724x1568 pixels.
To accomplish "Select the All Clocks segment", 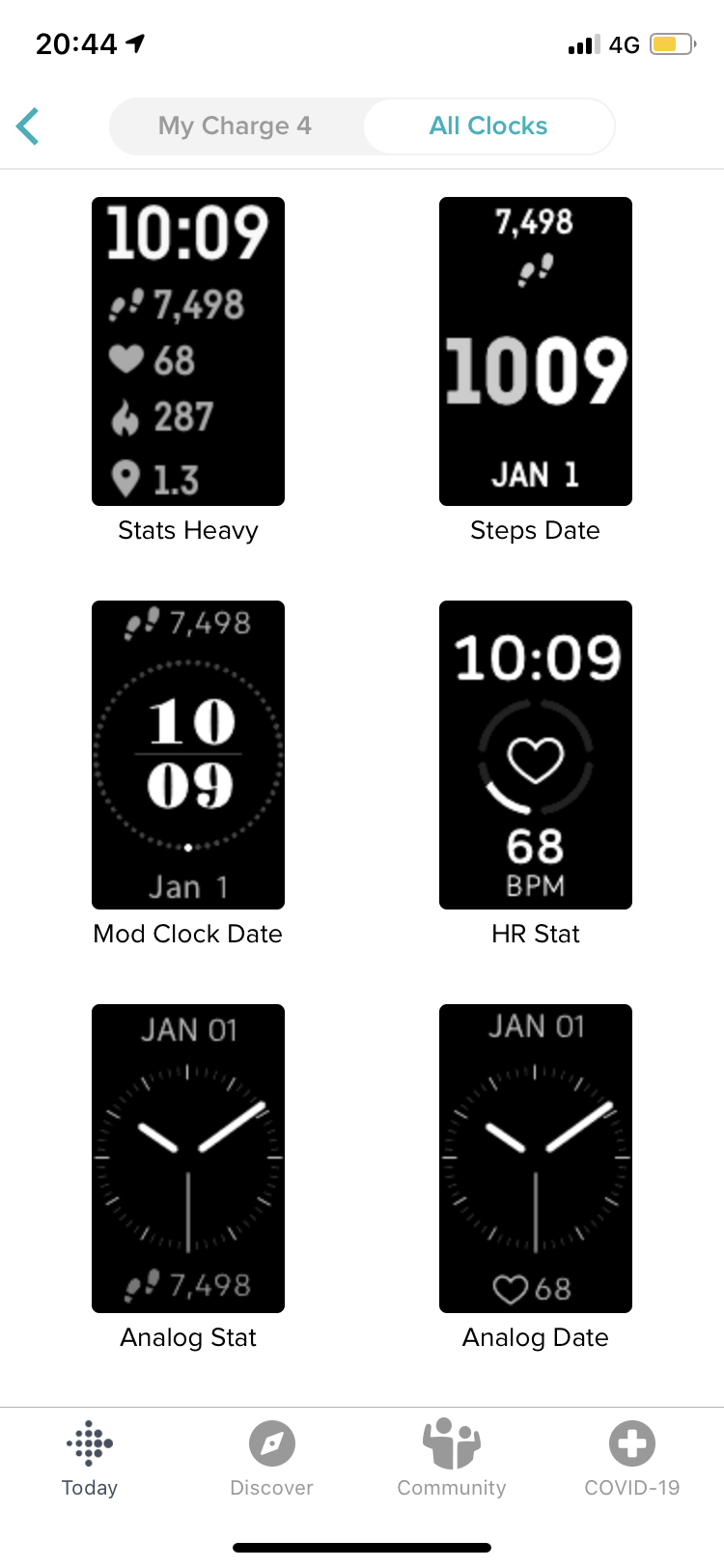I will [488, 126].
